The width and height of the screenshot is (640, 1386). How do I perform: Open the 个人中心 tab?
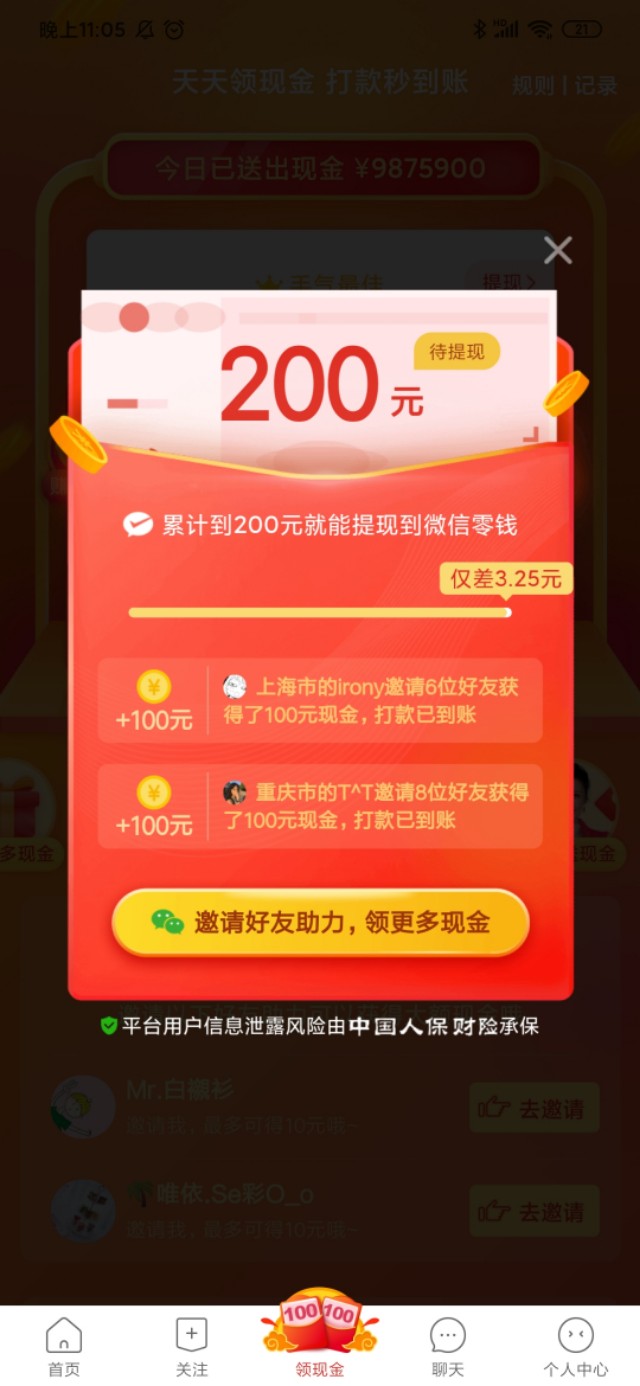click(575, 1346)
